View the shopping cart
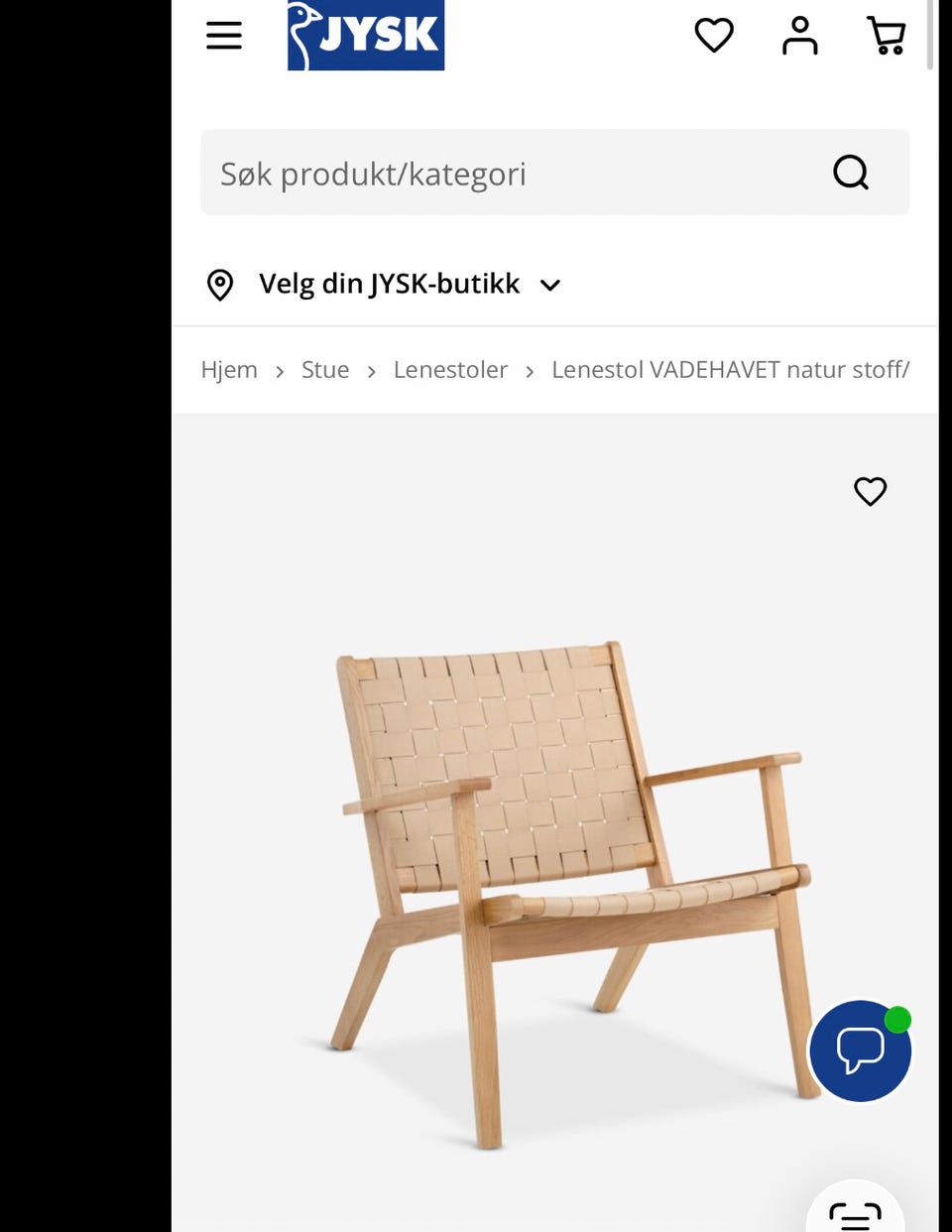This screenshot has width=952, height=1232. coord(885,35)
